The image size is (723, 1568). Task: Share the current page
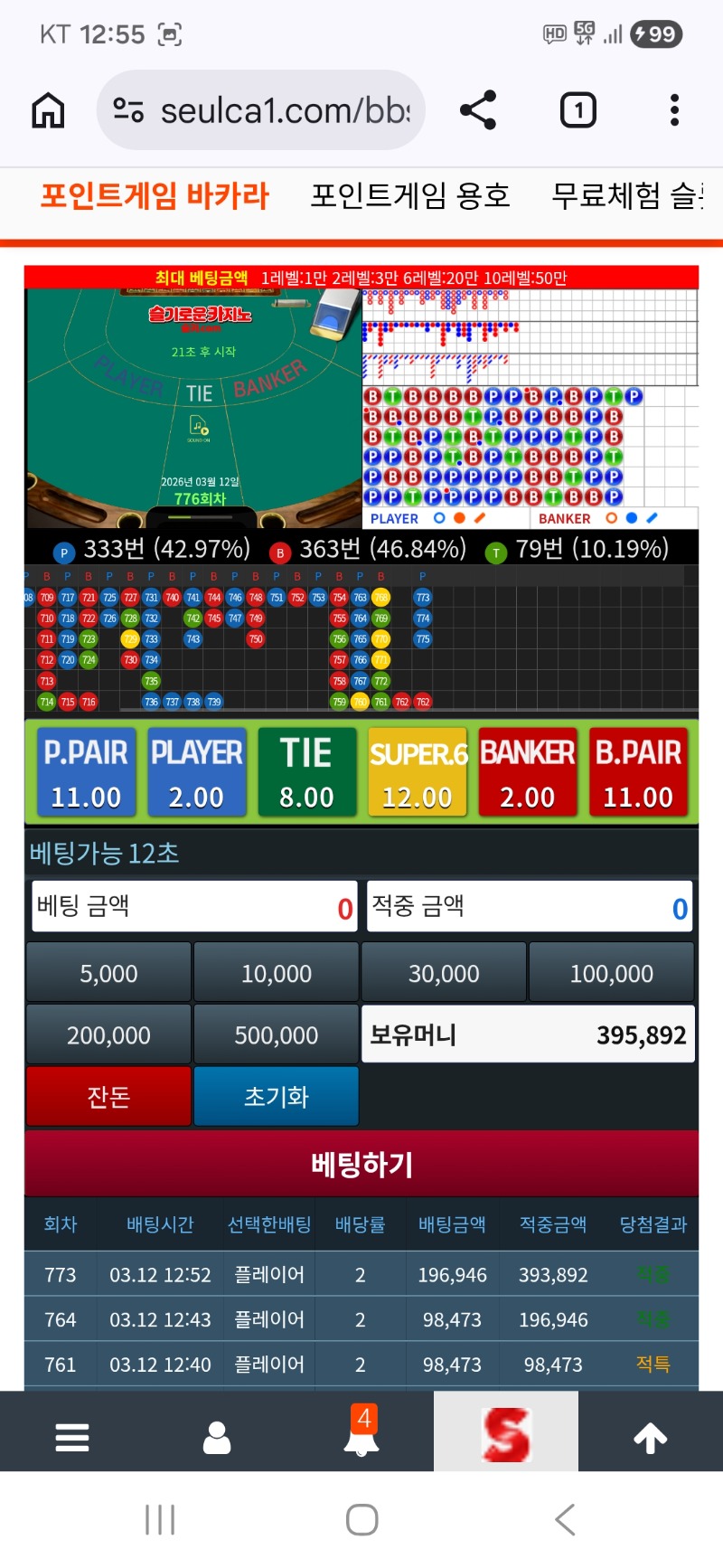click(x=478, y=110)
